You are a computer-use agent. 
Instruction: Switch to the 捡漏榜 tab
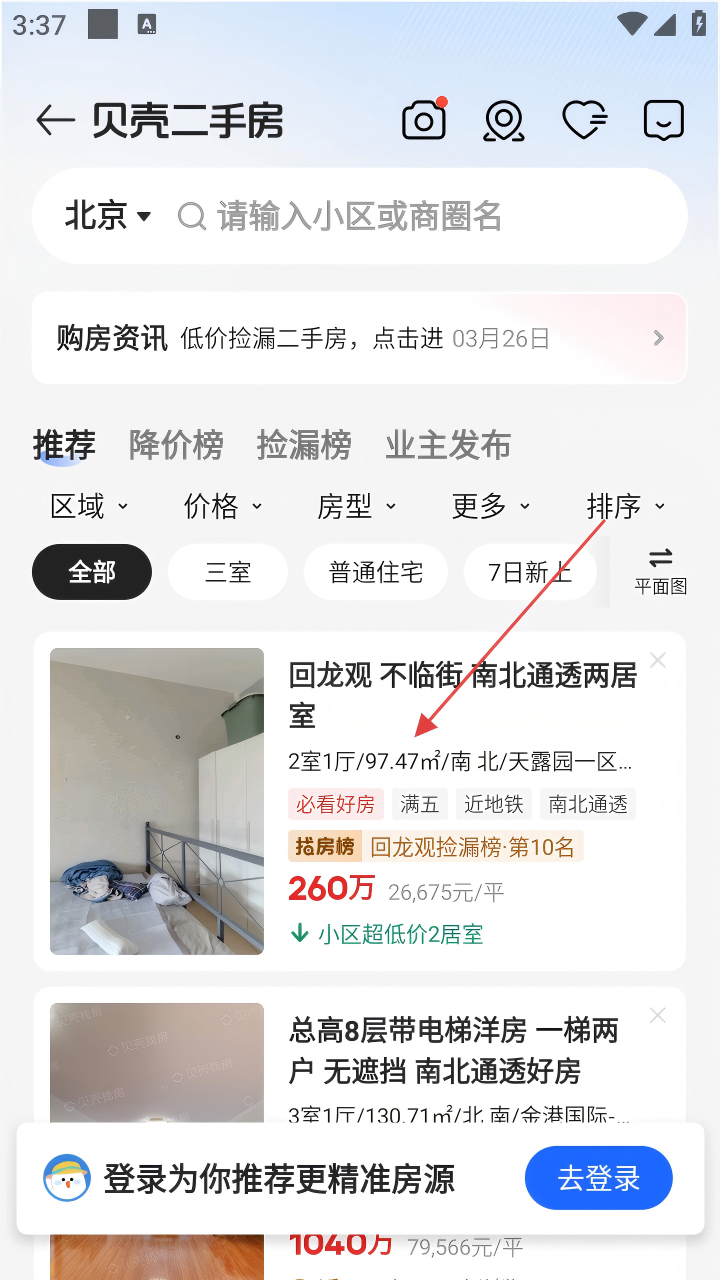point(304,445)
